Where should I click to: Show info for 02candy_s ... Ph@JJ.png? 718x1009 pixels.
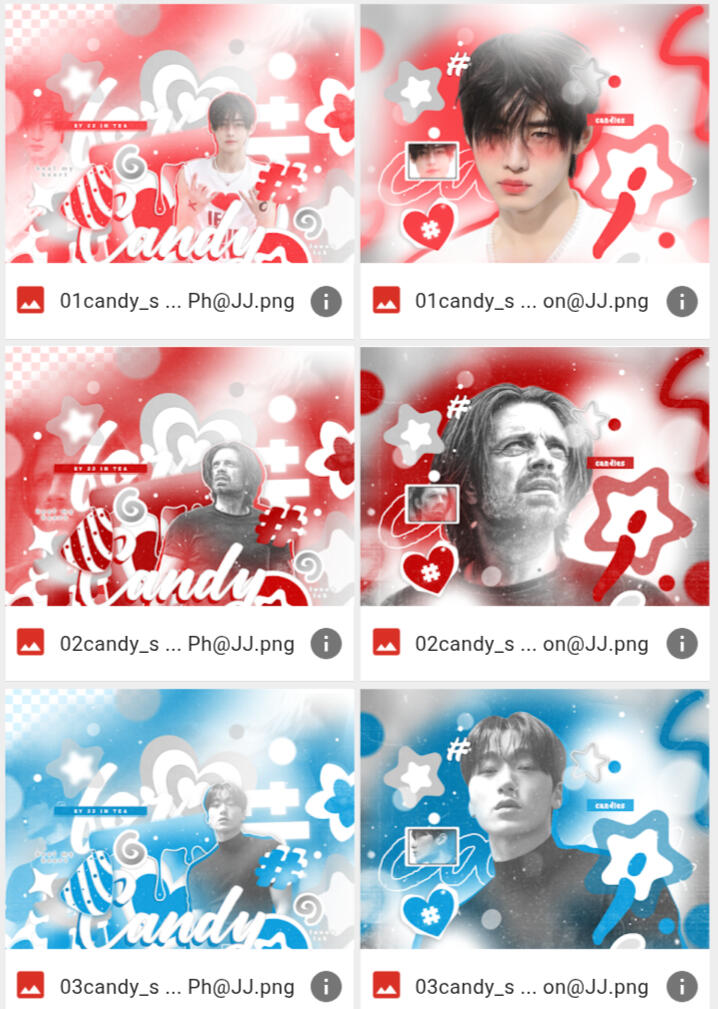[326, 643]
